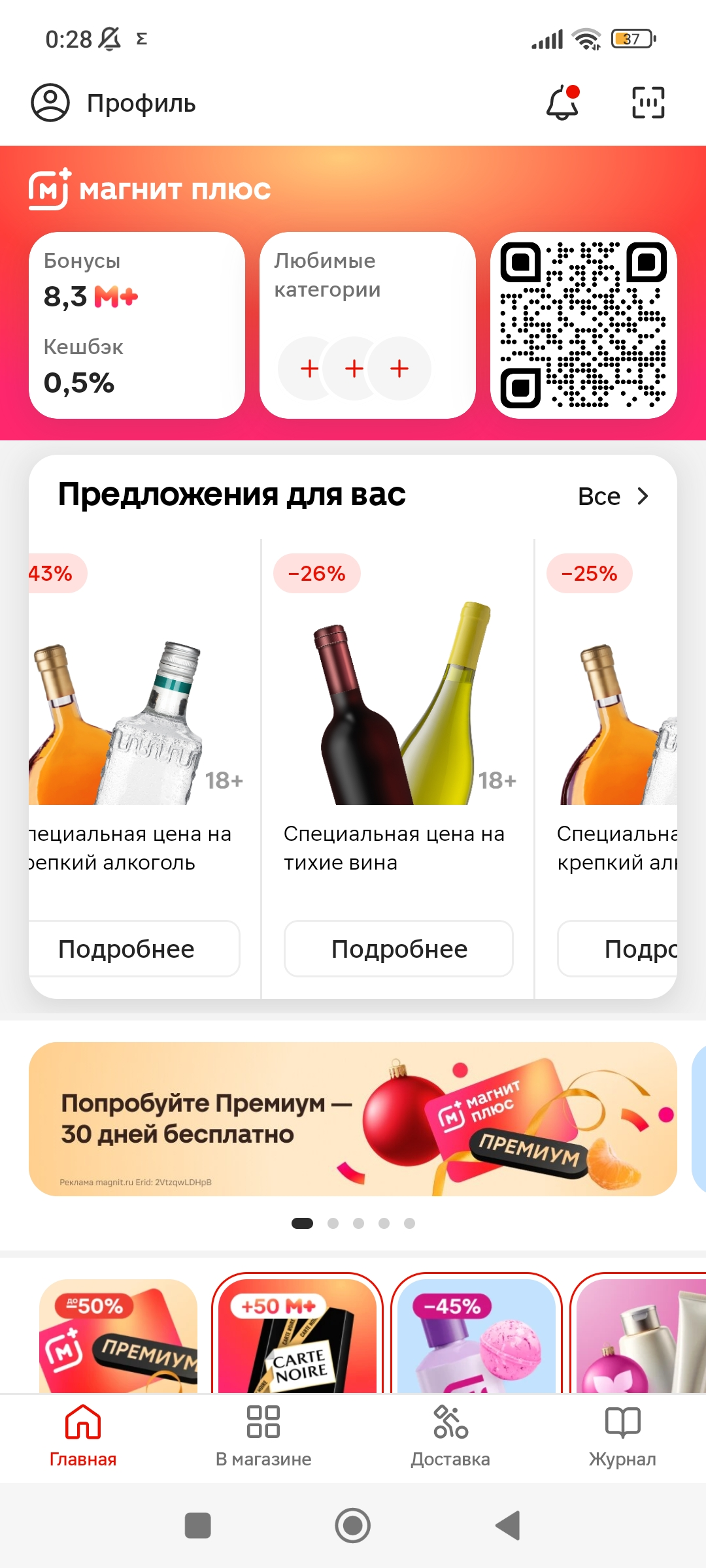The width and height of the screenshot is (706, 1568).
Task: Open the −25% крепкий алкоголь offer card
Action: 607,768
